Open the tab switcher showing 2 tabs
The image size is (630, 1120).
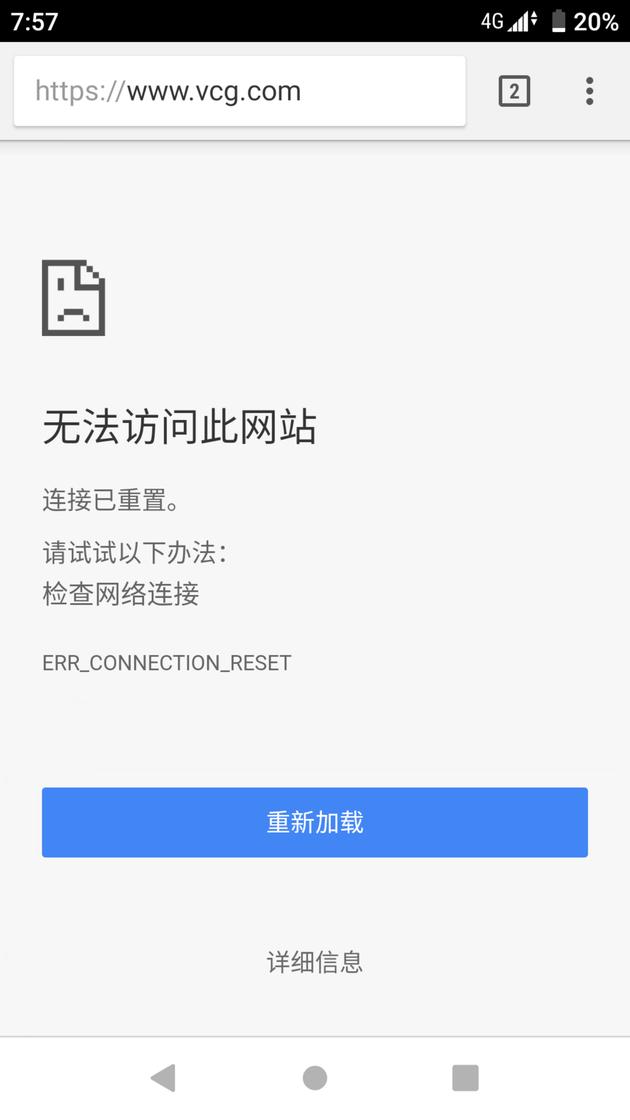click(x=514, y=91)
